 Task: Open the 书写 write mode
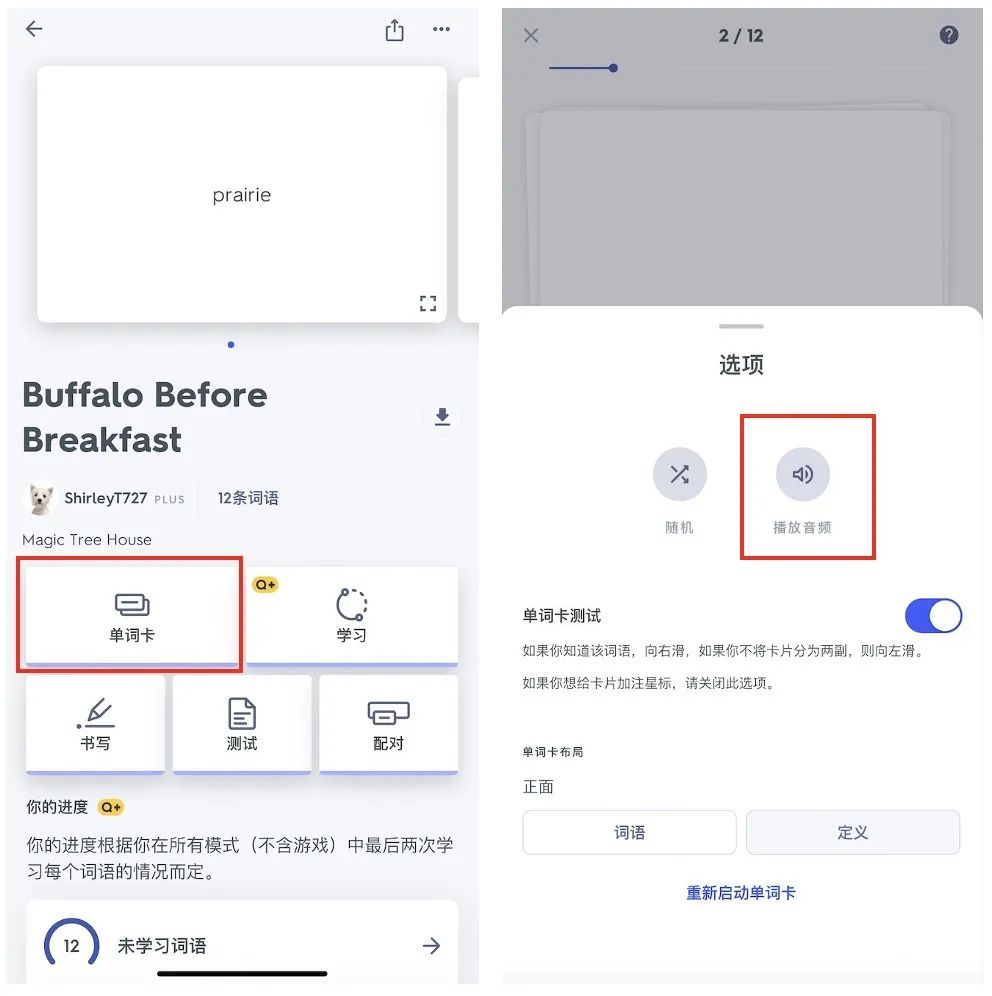95,725
